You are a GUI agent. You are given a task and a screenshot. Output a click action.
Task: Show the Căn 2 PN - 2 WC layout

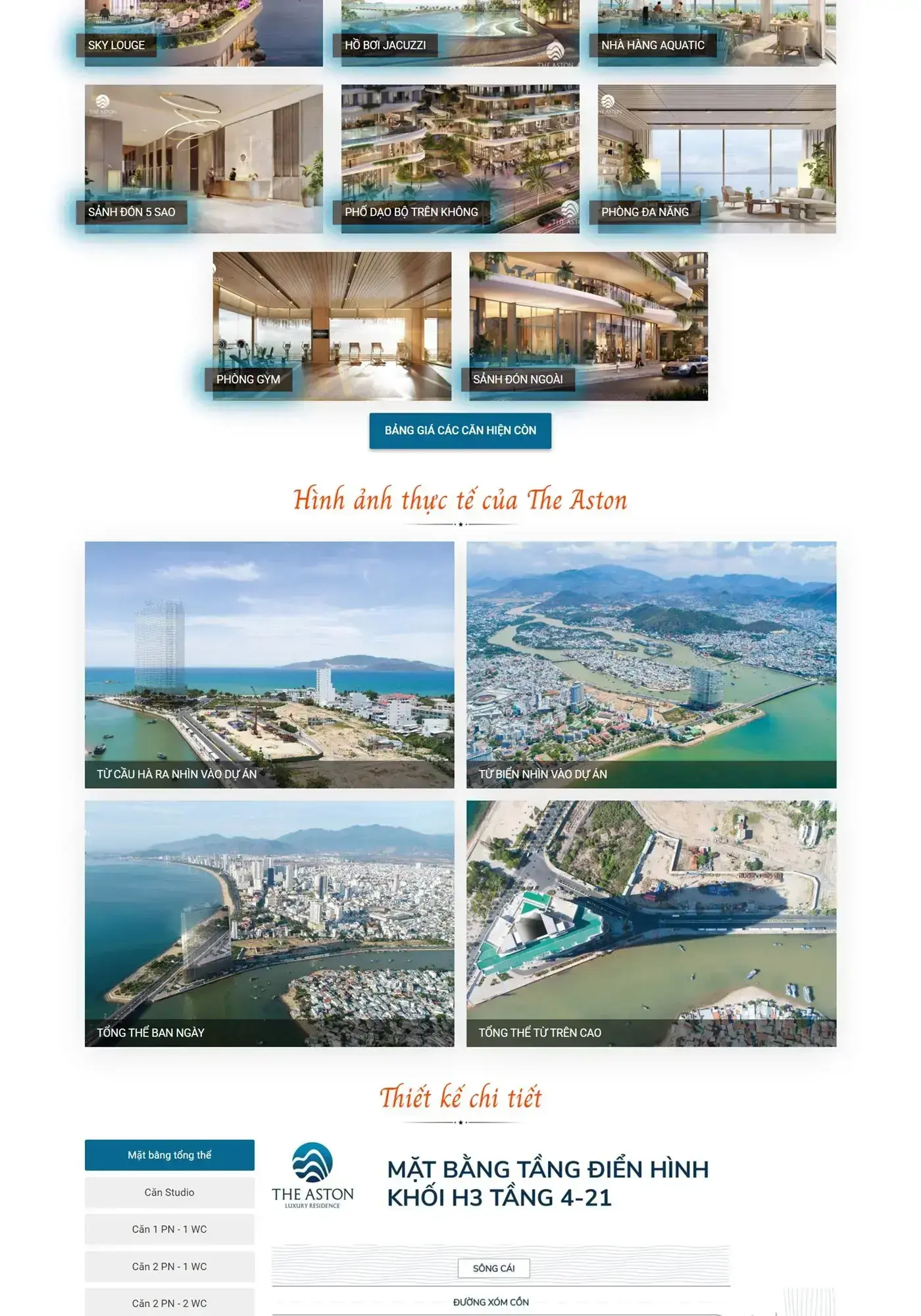click(169, 1303)
